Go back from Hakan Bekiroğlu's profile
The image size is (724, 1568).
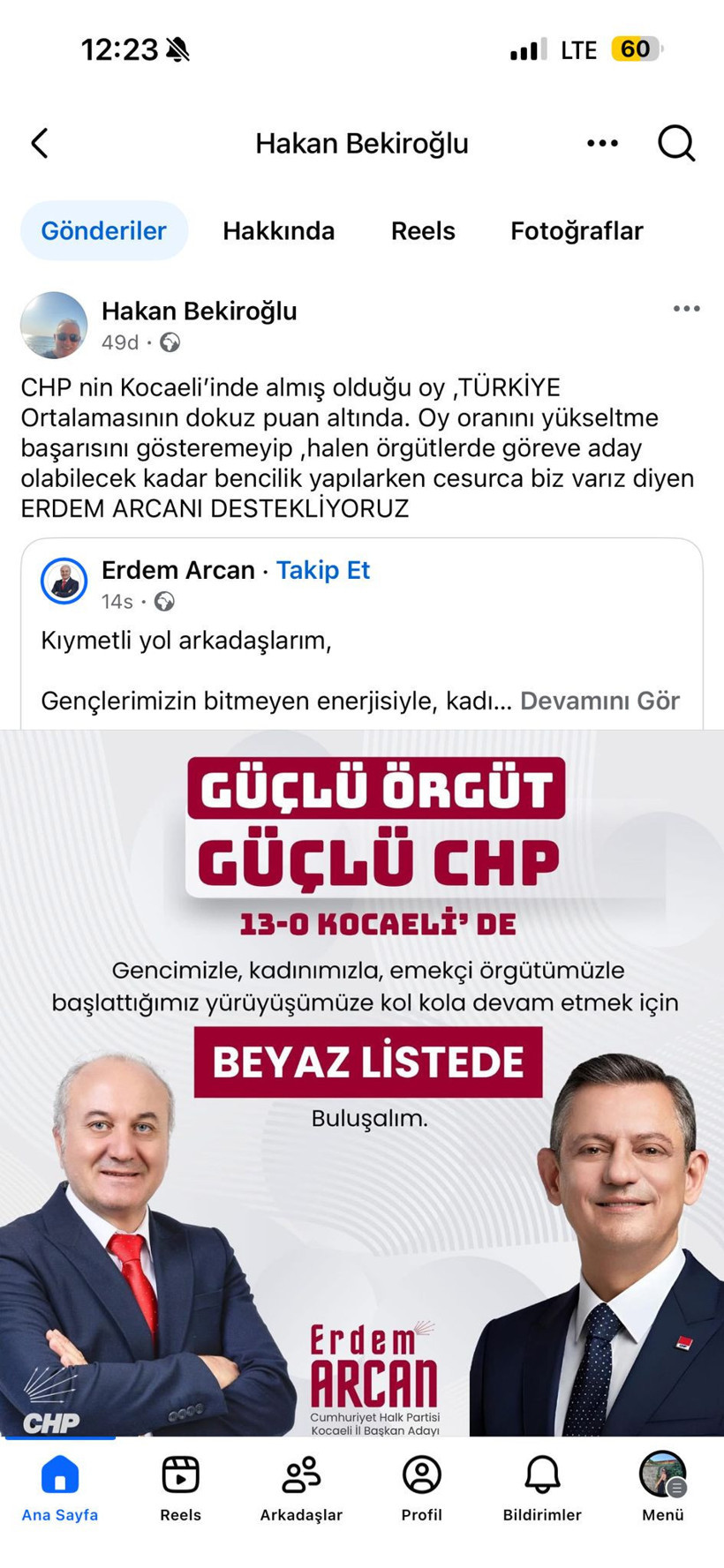tap(40, 143)
